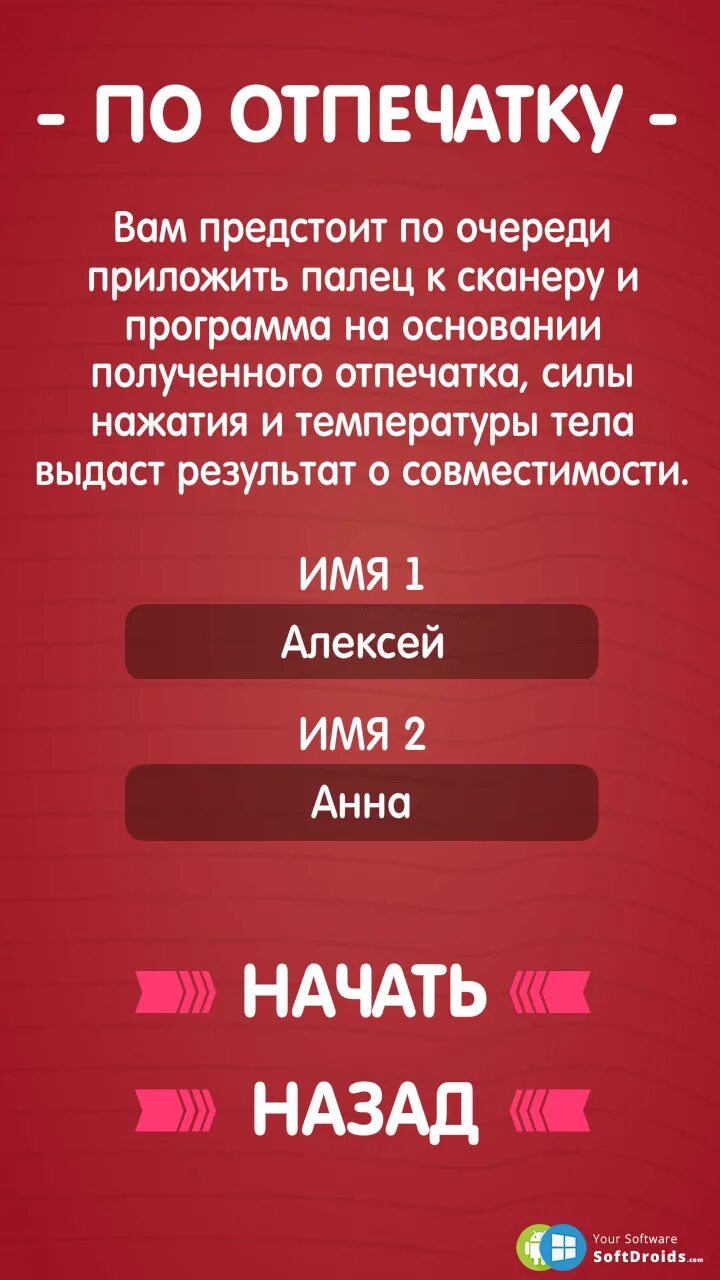Edit the ИМЯ 2 field containing Анна

coord(361,802)
